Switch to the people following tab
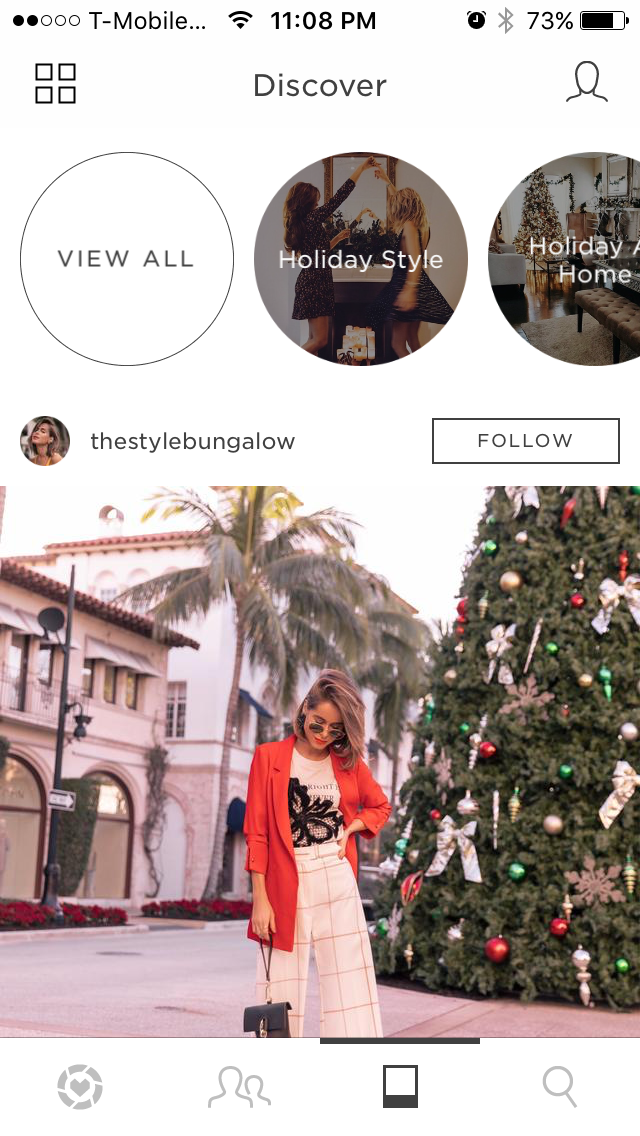Viewport: 640px width, 1136px height. click(x=240, y=1087)
